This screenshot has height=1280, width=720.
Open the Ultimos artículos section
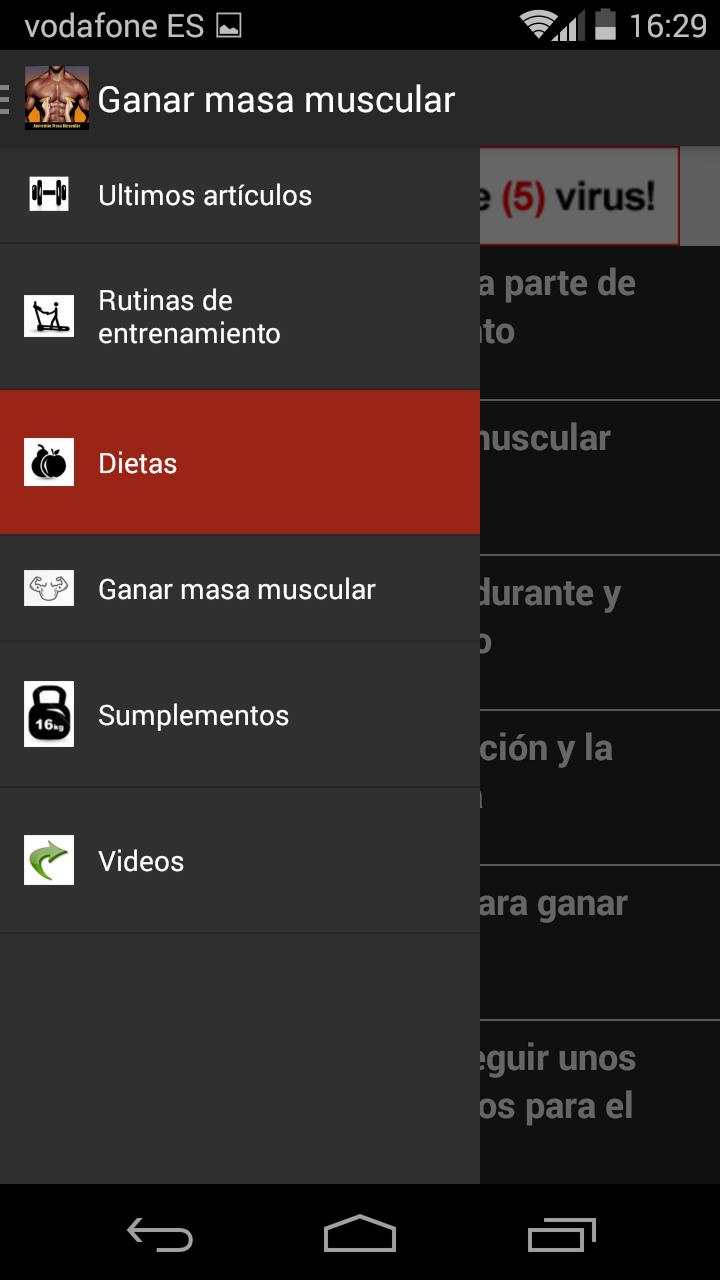(x=240, y=195)
